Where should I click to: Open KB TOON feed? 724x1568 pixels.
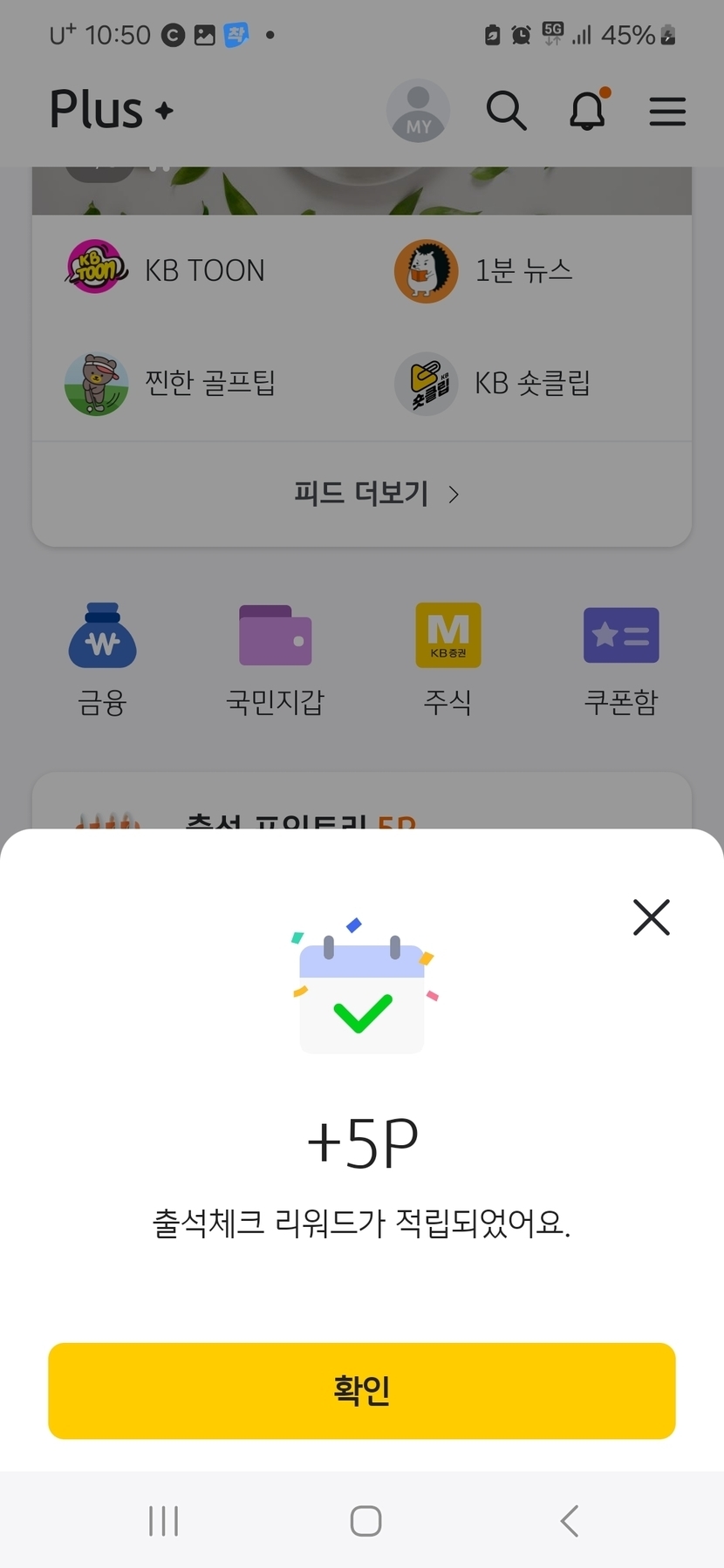(x=166, y=269)
